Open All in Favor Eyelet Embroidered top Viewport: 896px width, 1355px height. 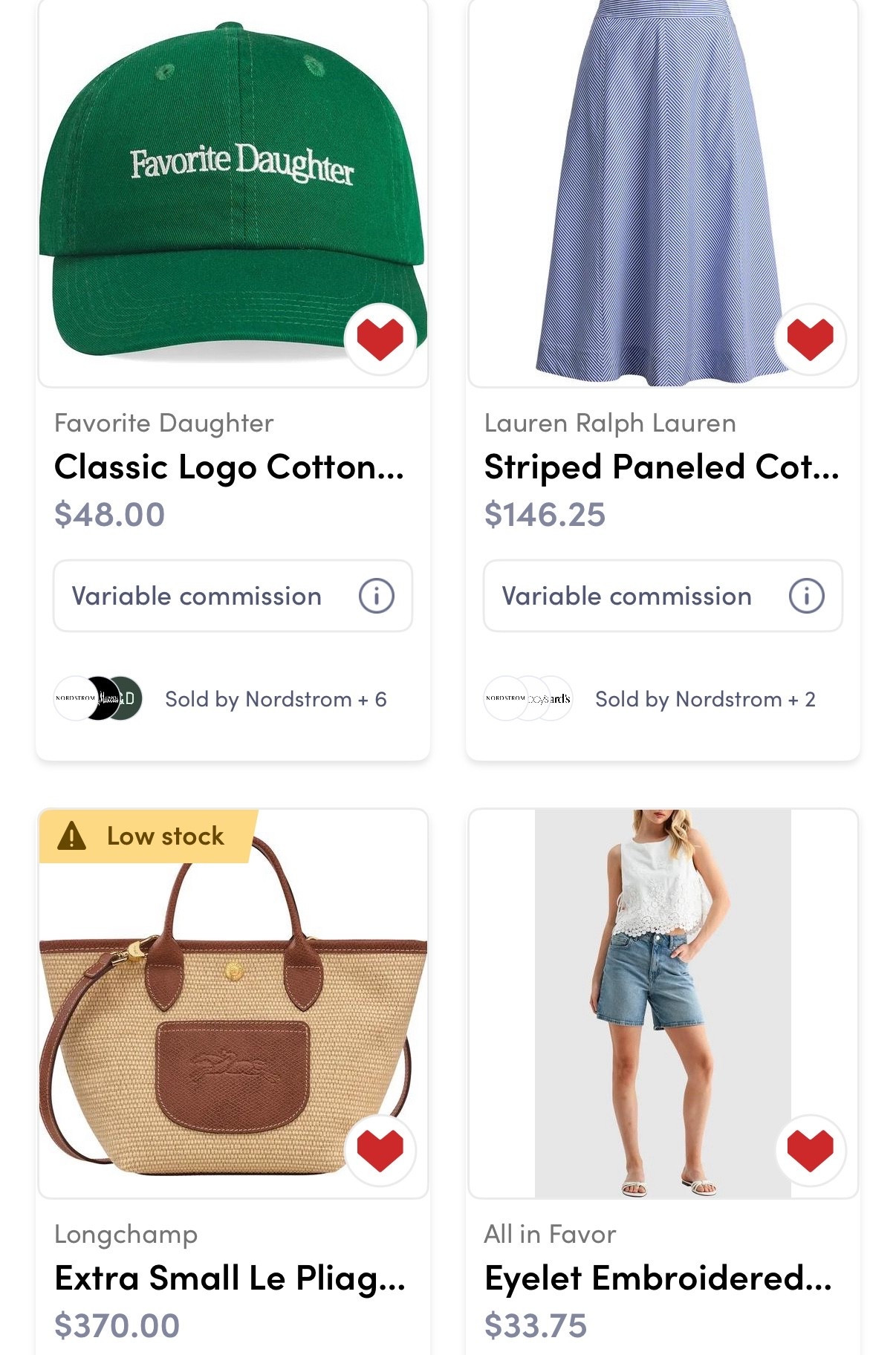click(658, 1278)
